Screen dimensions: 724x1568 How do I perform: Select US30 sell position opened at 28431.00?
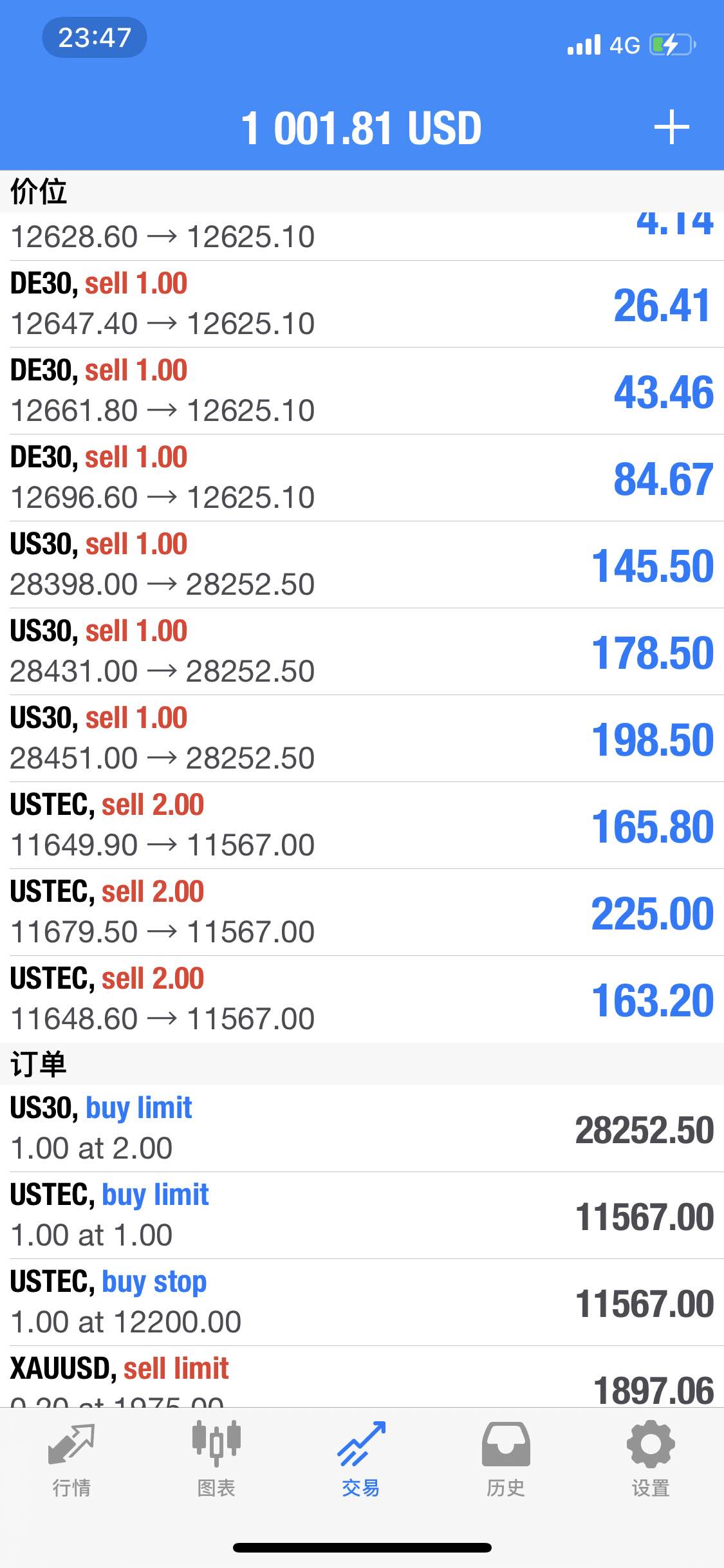coord(362,651)
